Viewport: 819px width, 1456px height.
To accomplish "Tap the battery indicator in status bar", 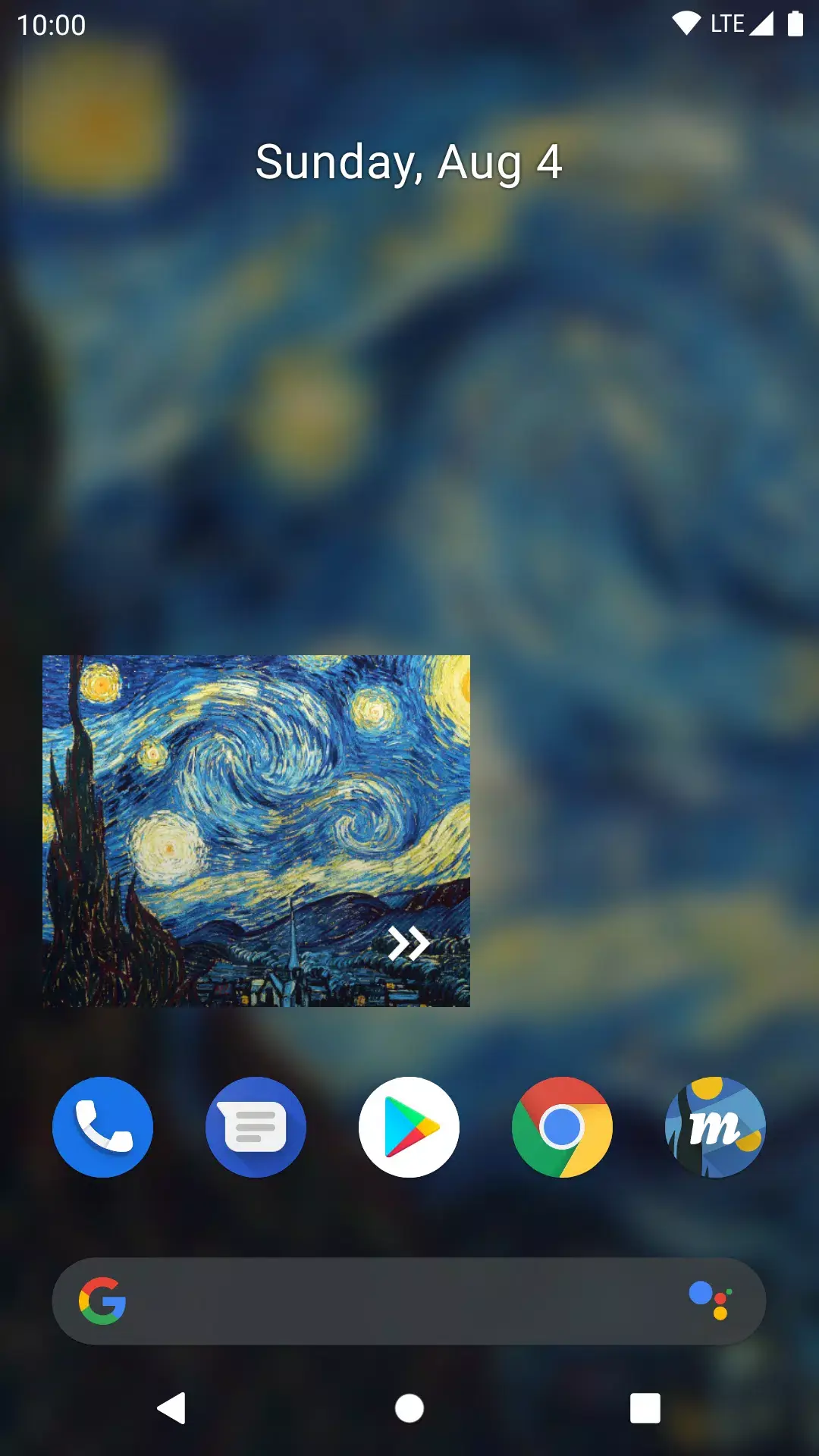I will [x=794, y=23].
